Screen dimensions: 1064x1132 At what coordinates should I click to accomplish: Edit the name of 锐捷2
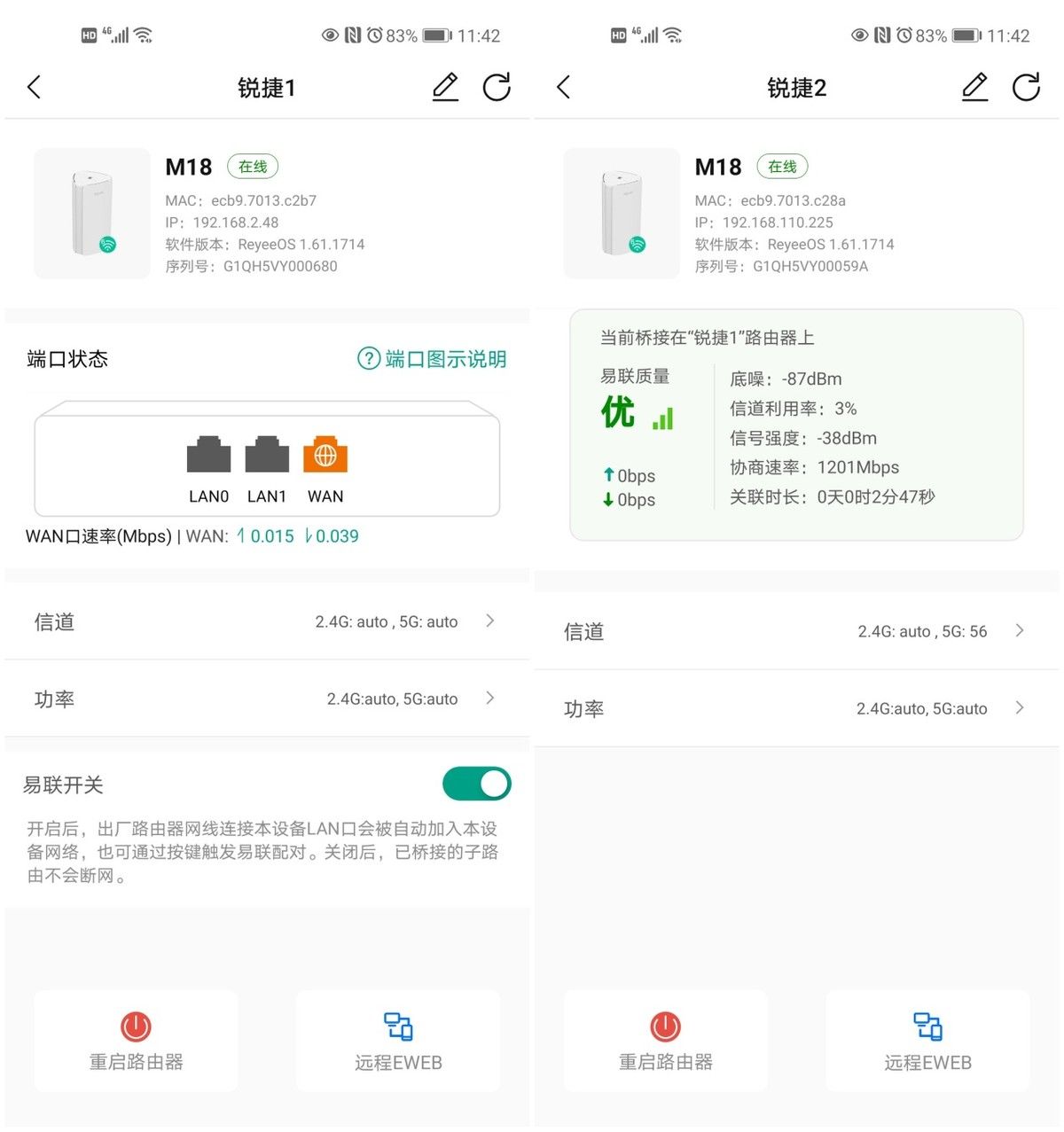click(x=974, y=87)
